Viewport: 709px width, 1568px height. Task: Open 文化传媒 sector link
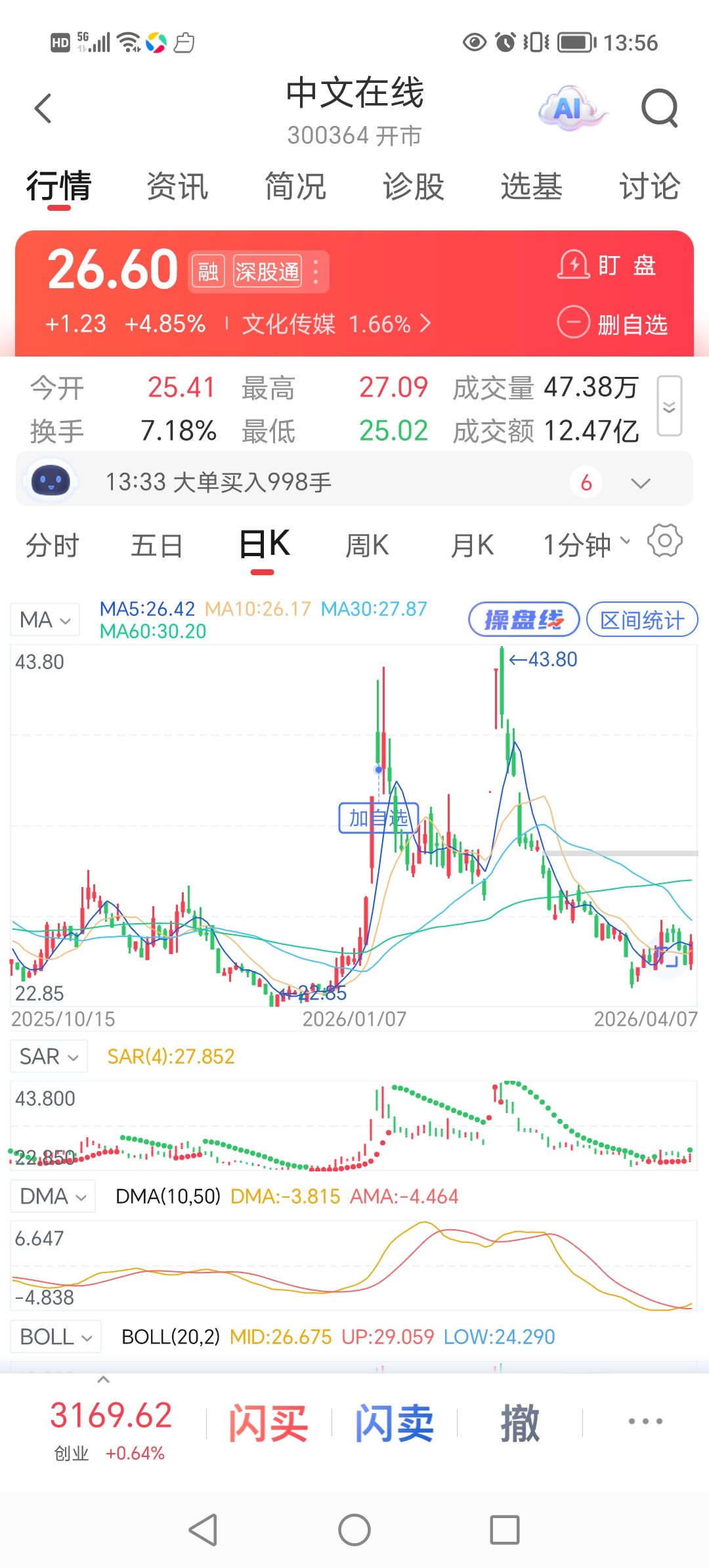336,324
